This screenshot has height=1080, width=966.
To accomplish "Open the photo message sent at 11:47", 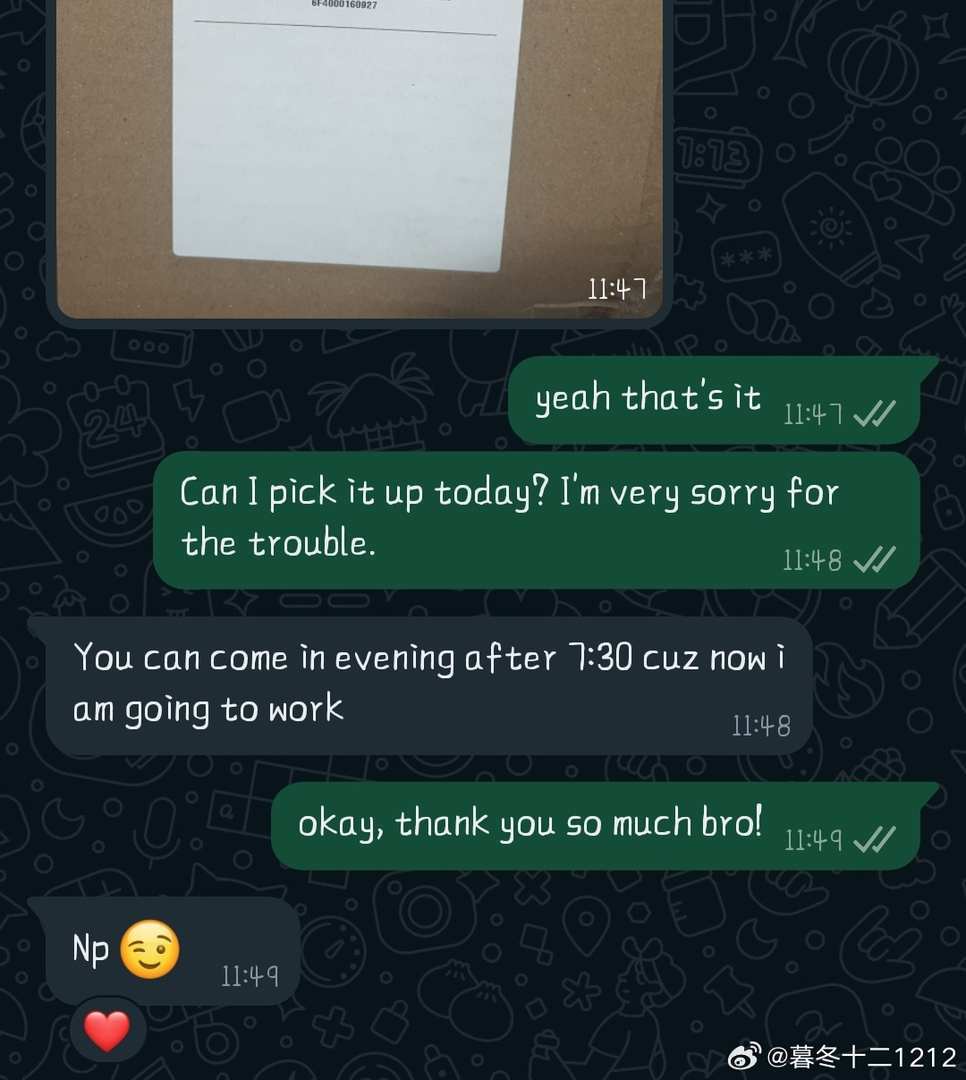I will (358, 158).
